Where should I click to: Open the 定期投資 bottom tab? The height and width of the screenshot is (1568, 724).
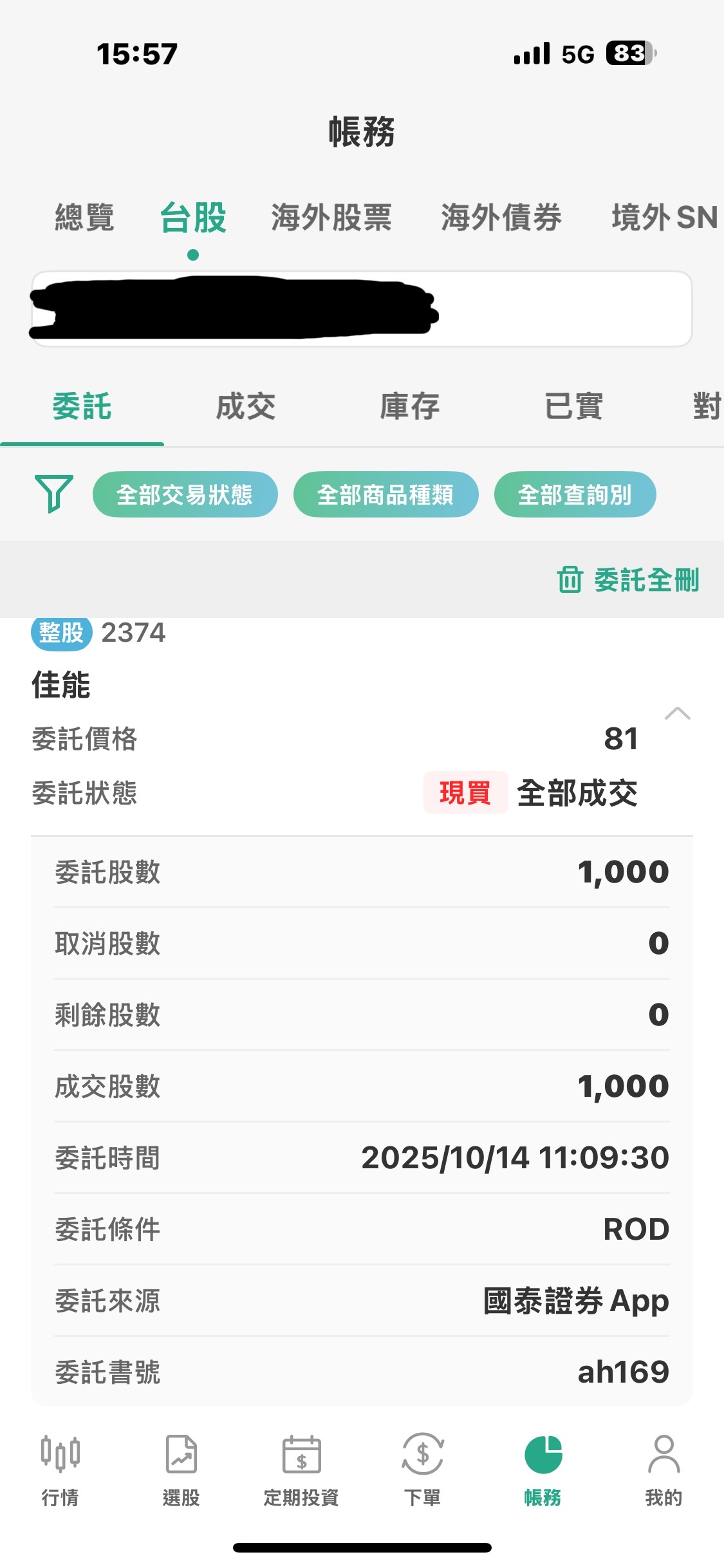click(301, 1471)
